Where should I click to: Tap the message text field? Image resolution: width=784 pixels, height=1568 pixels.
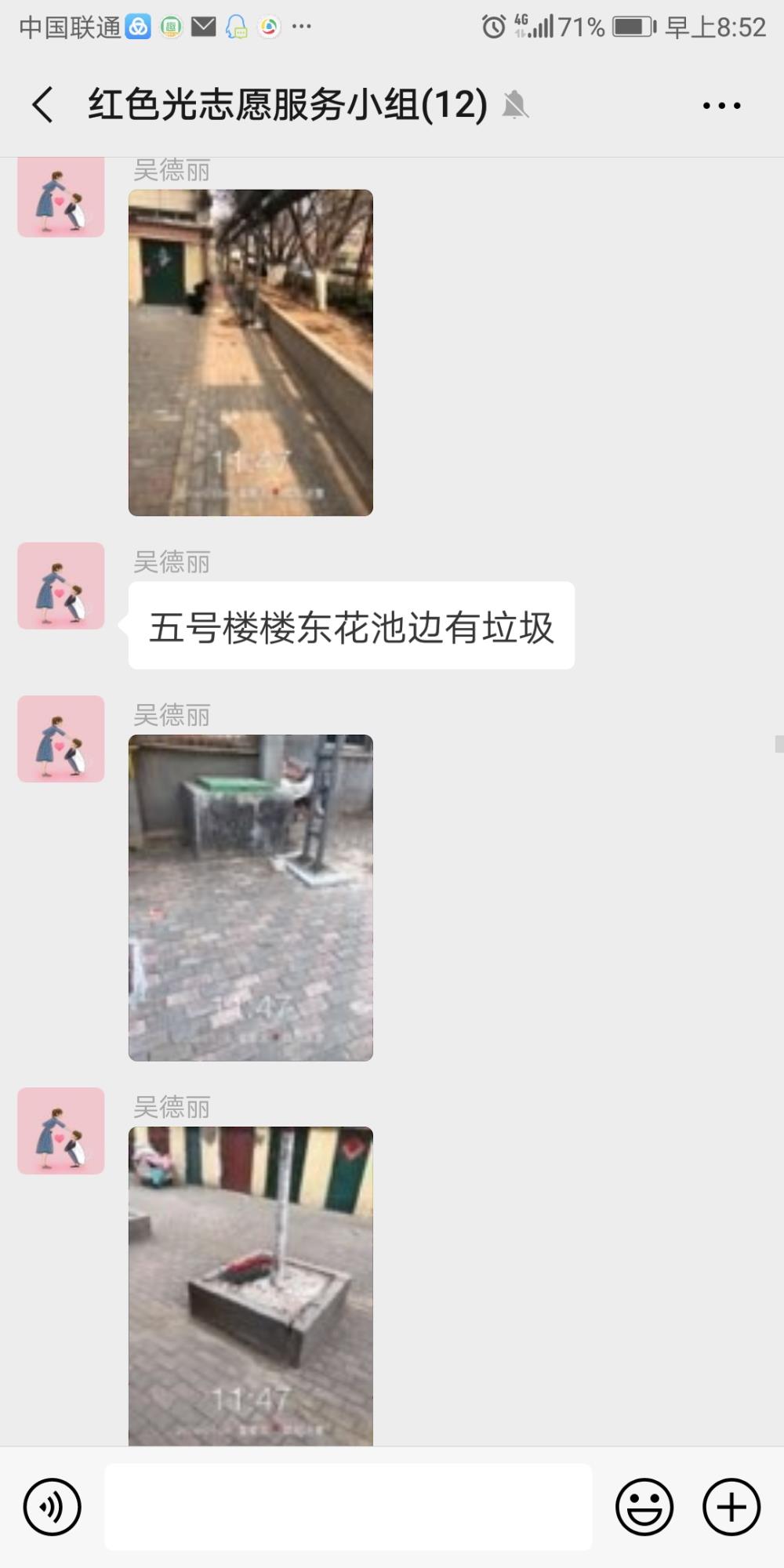(x=348, y=1507)
